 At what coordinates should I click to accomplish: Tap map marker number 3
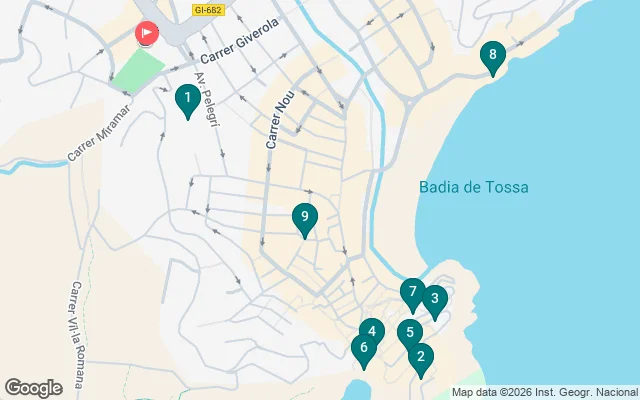coord(434,299)
